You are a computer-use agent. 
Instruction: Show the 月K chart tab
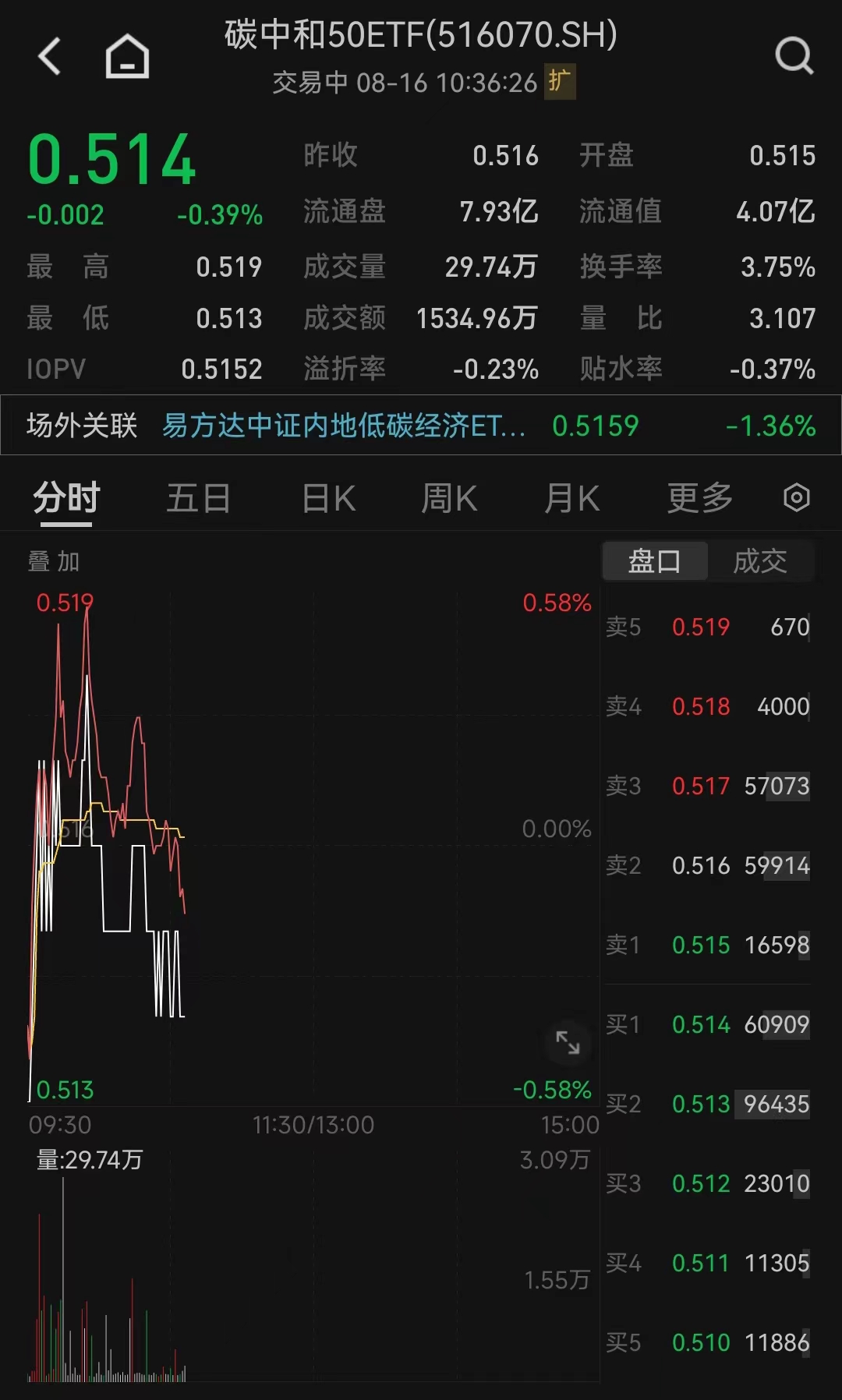(571, 498)
